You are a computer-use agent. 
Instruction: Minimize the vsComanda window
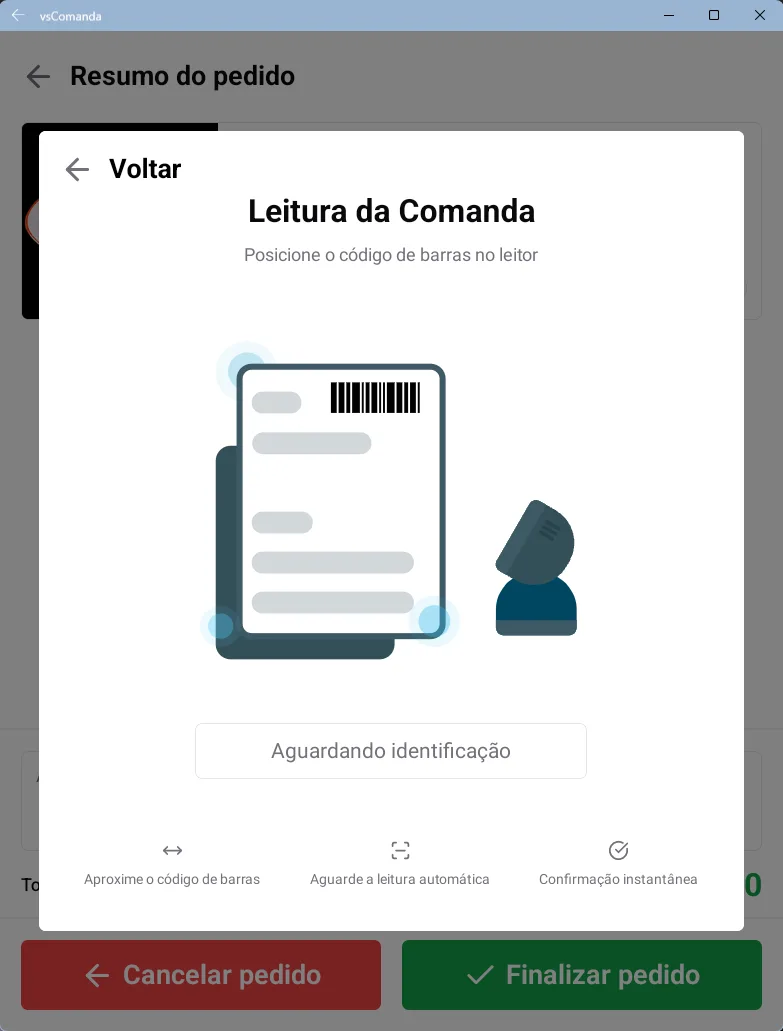pos(667,15)
